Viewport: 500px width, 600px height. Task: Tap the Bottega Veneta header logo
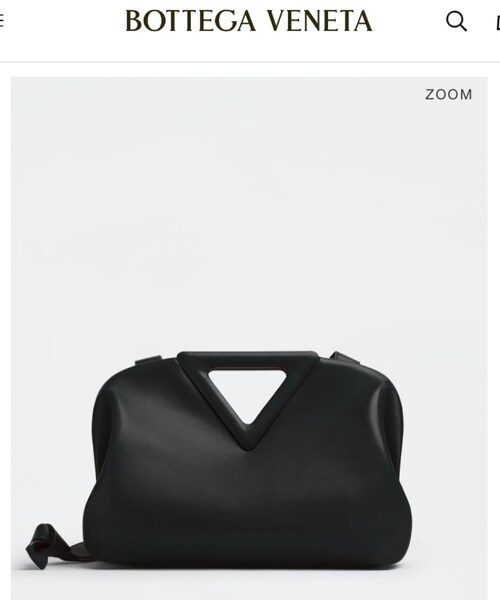pyautogui.click(x=249, y=21)
